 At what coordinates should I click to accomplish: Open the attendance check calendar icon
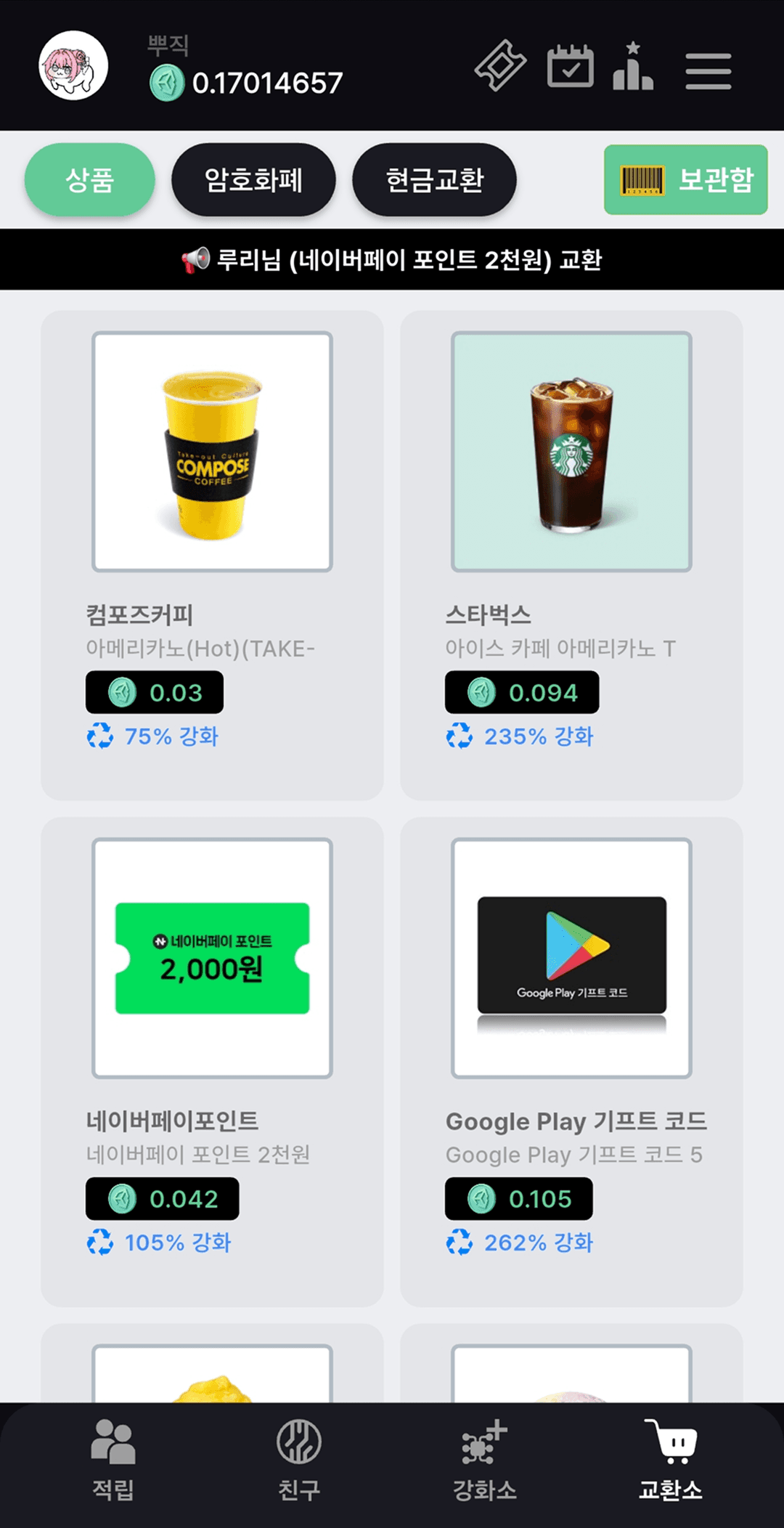[x=571, y=68]
